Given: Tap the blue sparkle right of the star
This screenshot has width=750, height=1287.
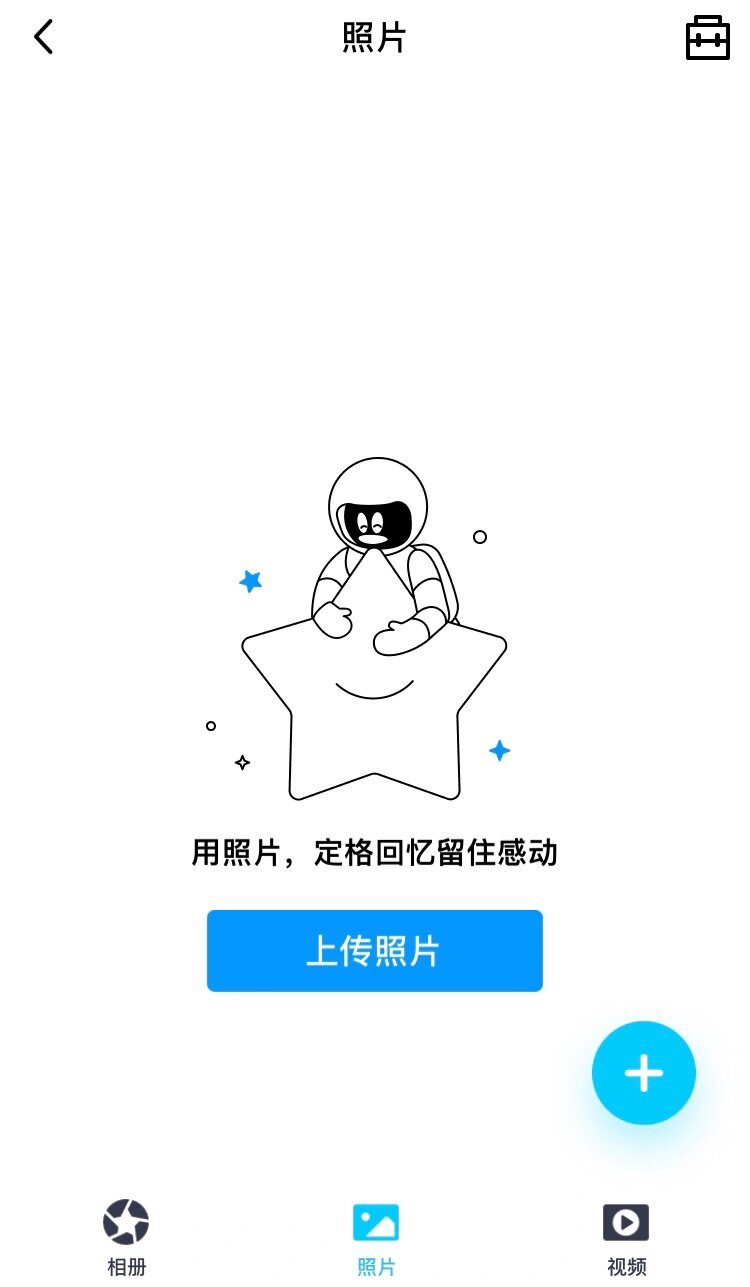Looking at the screenshot, I should [x=499, y=751].
